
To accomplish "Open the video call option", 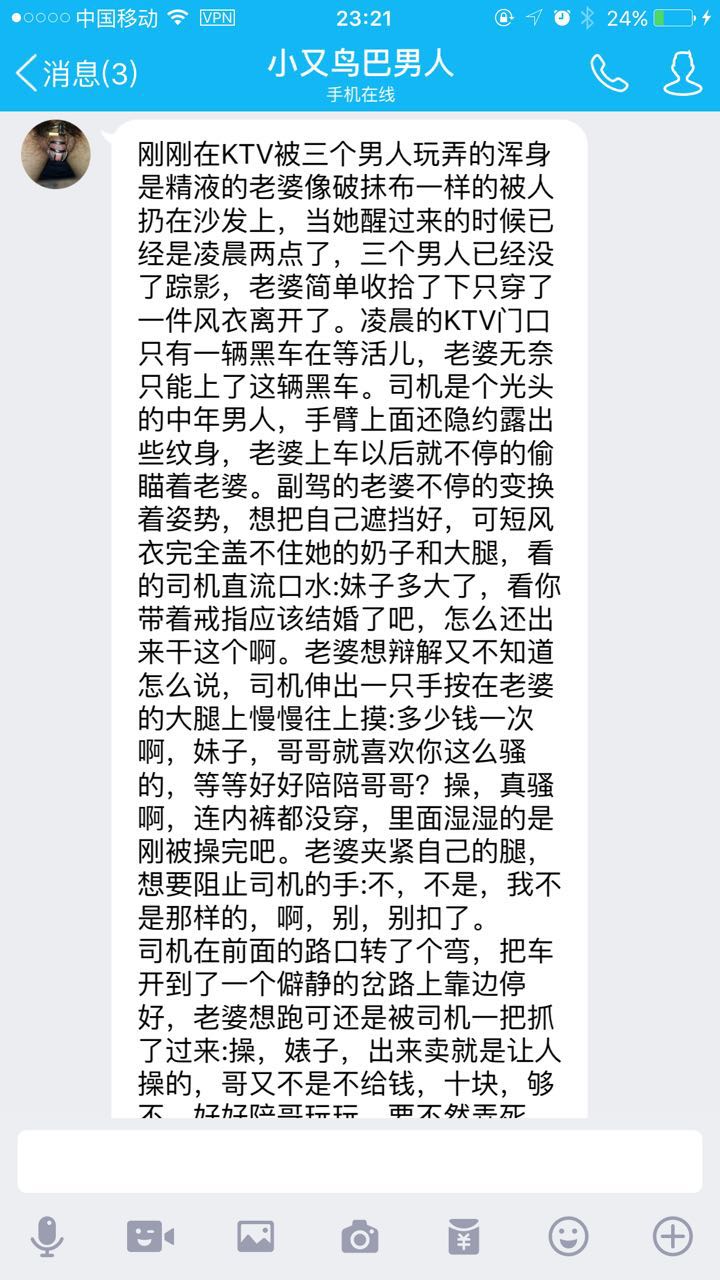I will tap(151, 1237).
